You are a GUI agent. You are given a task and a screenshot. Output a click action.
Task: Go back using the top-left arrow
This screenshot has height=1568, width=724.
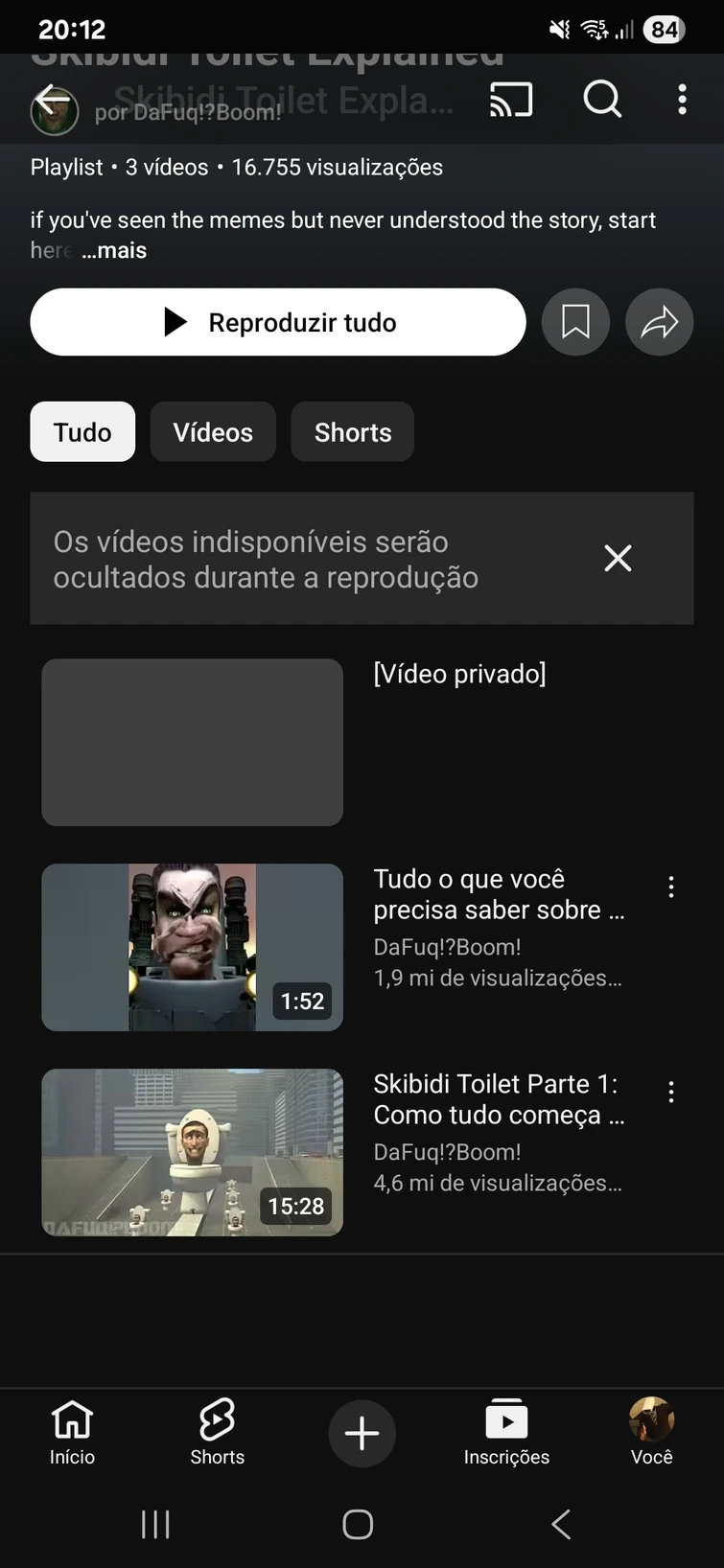pyautogui.click(x=53, y=100)
